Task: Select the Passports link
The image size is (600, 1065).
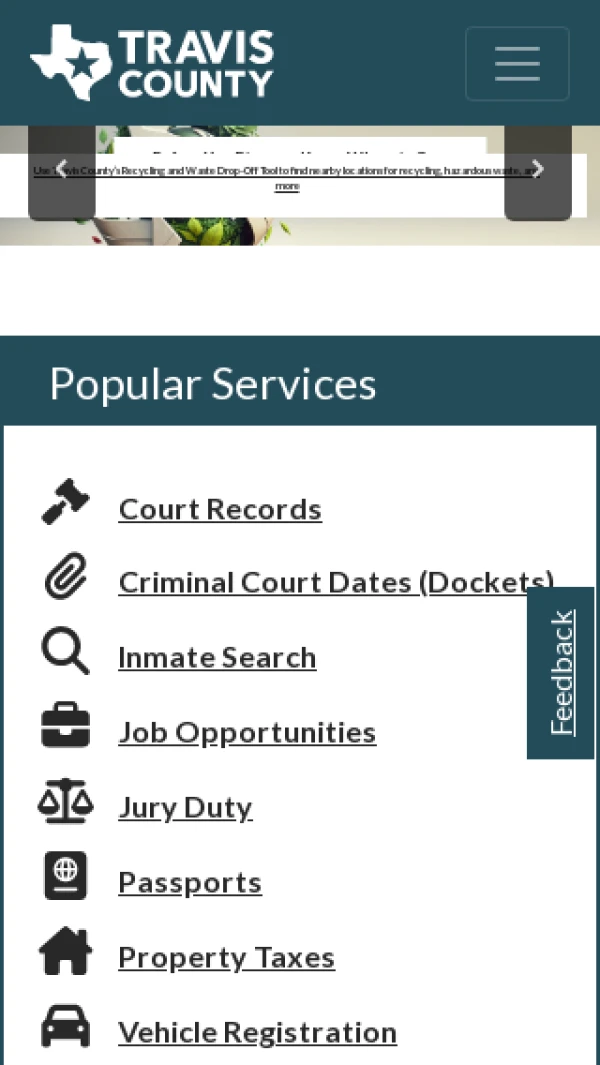Action: coord(190,882)
